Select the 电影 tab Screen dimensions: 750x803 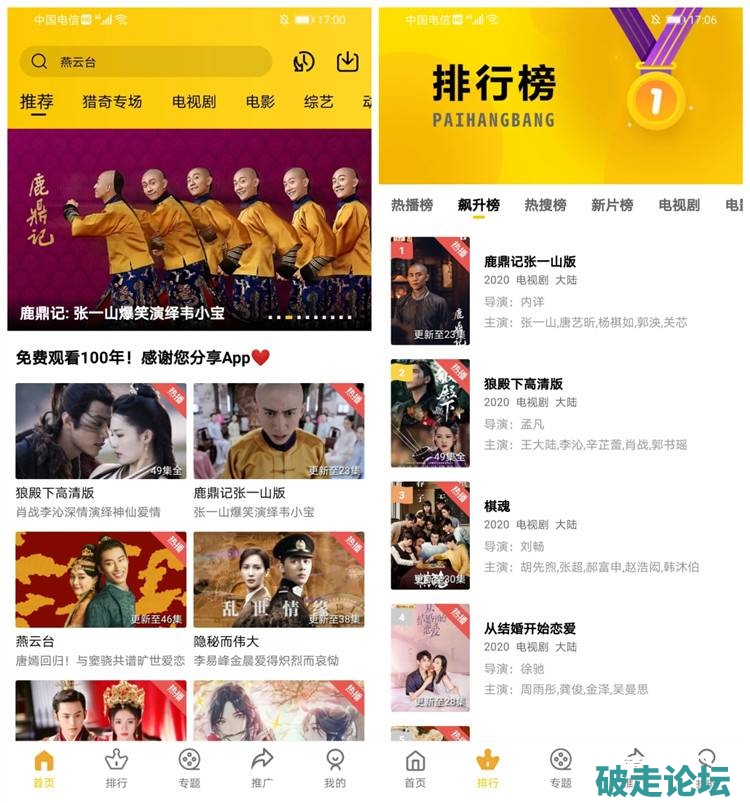coord(260,102)
